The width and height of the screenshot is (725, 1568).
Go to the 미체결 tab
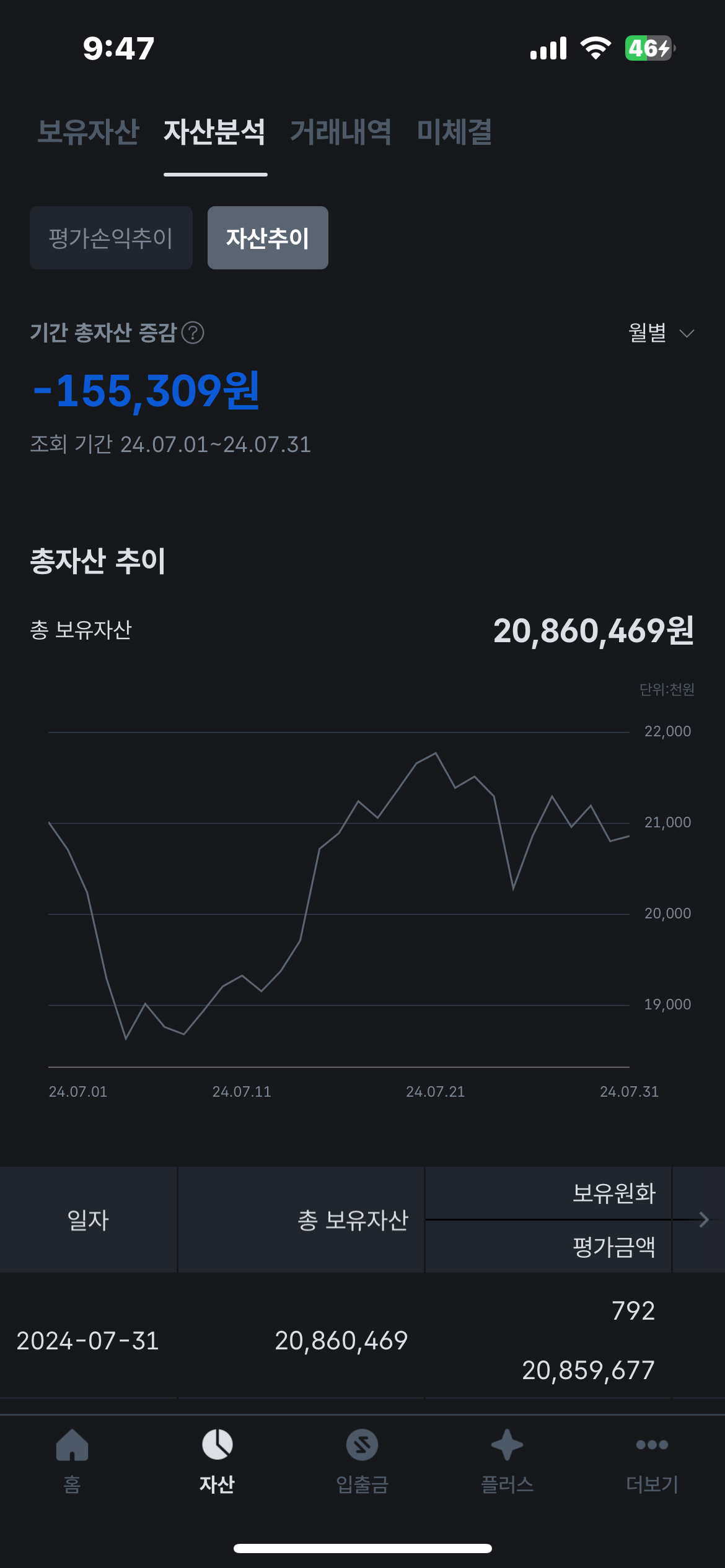click(x=454, y=132)
